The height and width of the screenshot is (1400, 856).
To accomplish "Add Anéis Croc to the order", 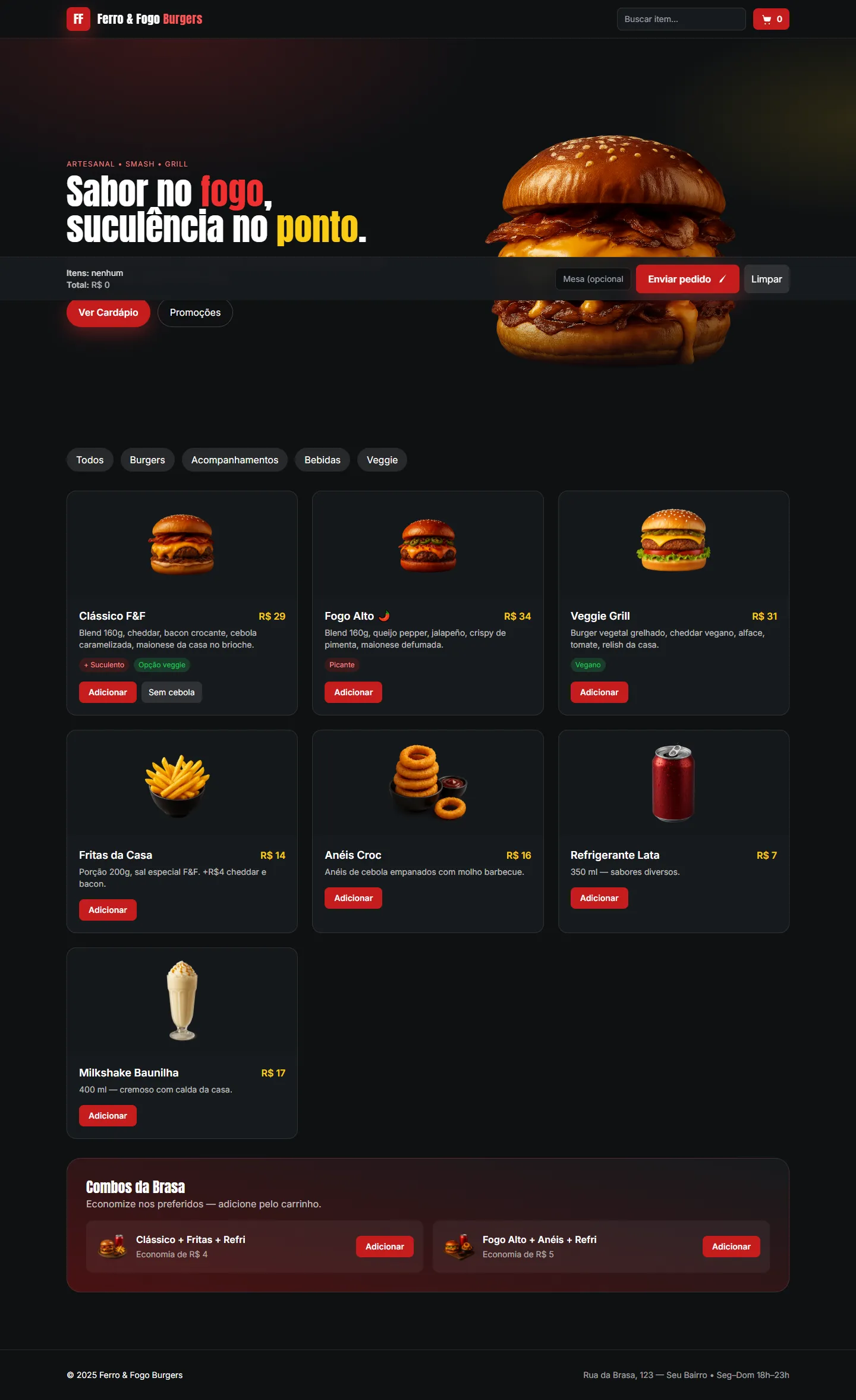I will [353, 898].
